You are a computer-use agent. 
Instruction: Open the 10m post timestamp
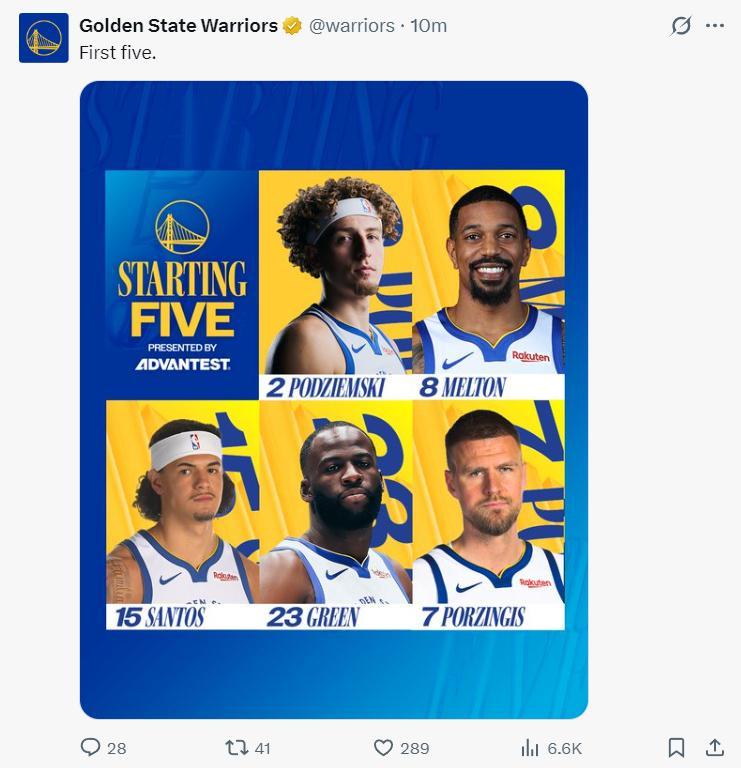click(x=428, y=26)
